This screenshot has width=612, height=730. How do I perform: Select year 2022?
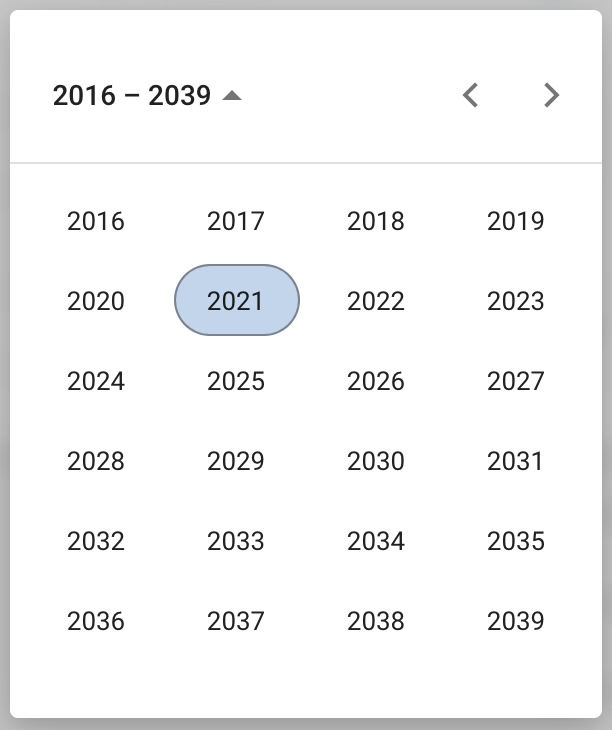click(x=376, y=301)
